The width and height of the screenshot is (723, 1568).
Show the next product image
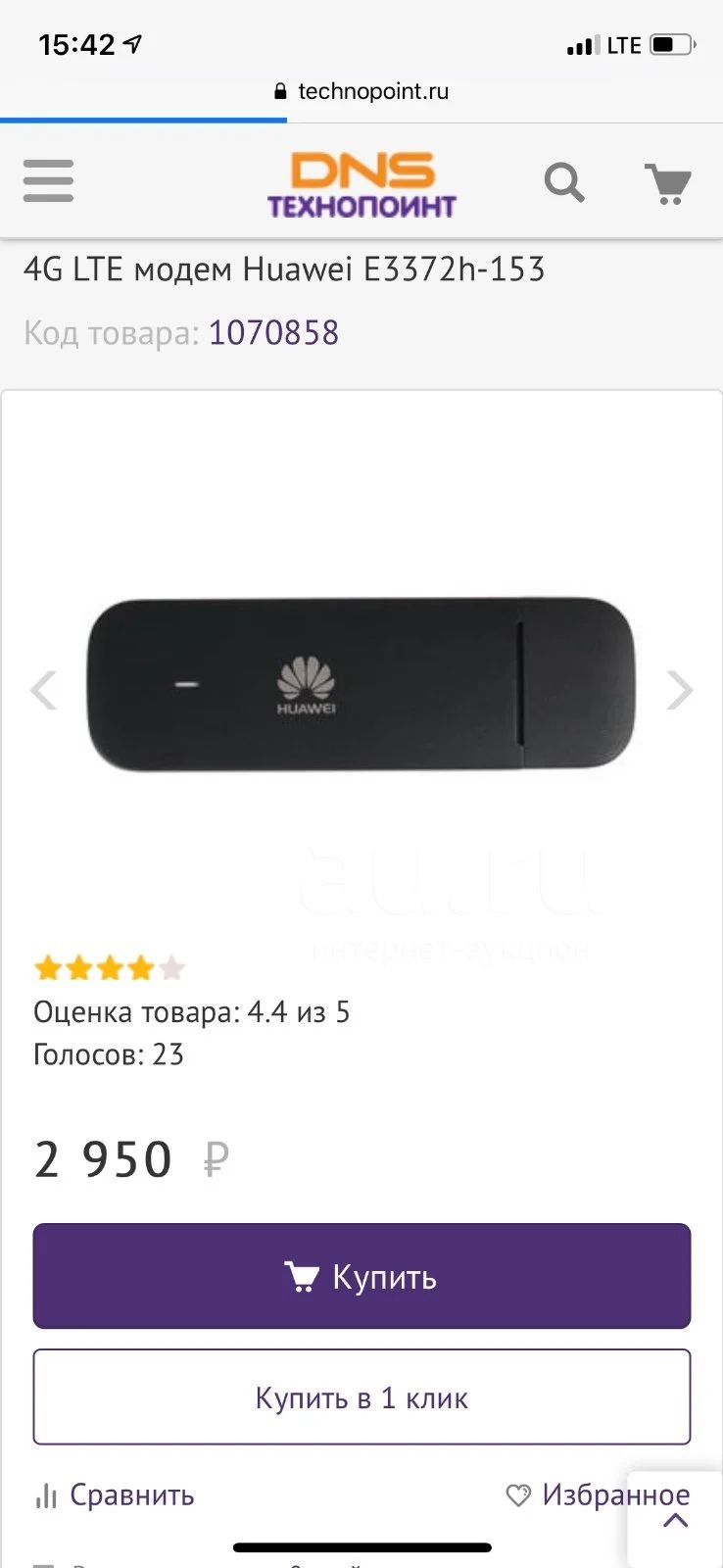(x=680, y=690)
